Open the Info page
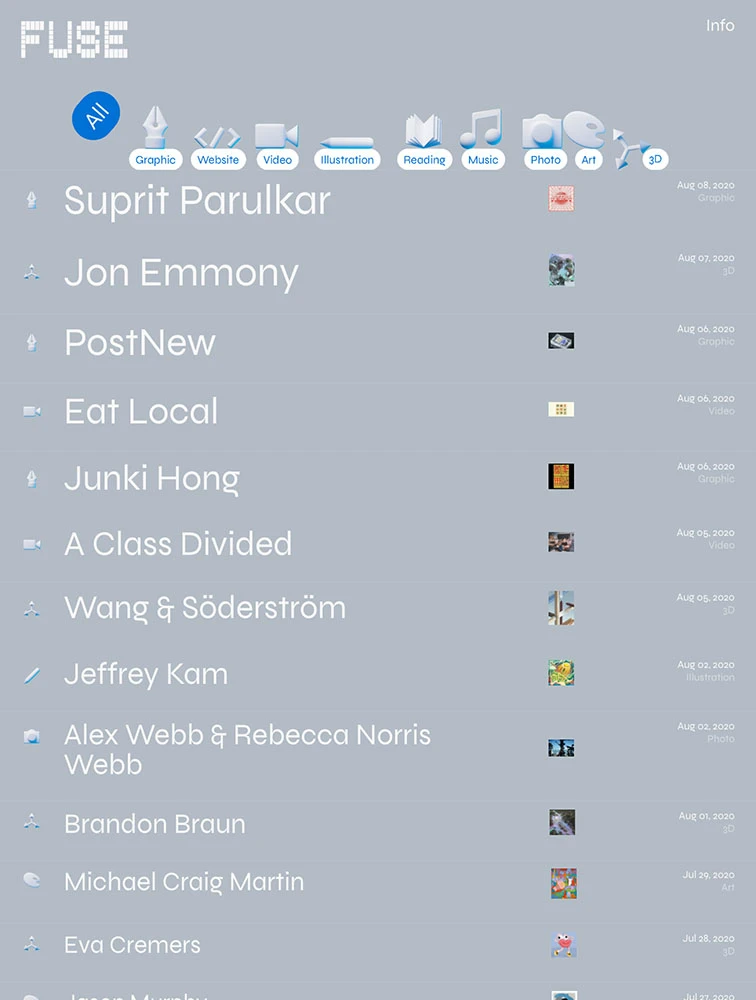Image resolution: width=756 pixels, height=1000 pixels. coord(719,26)
